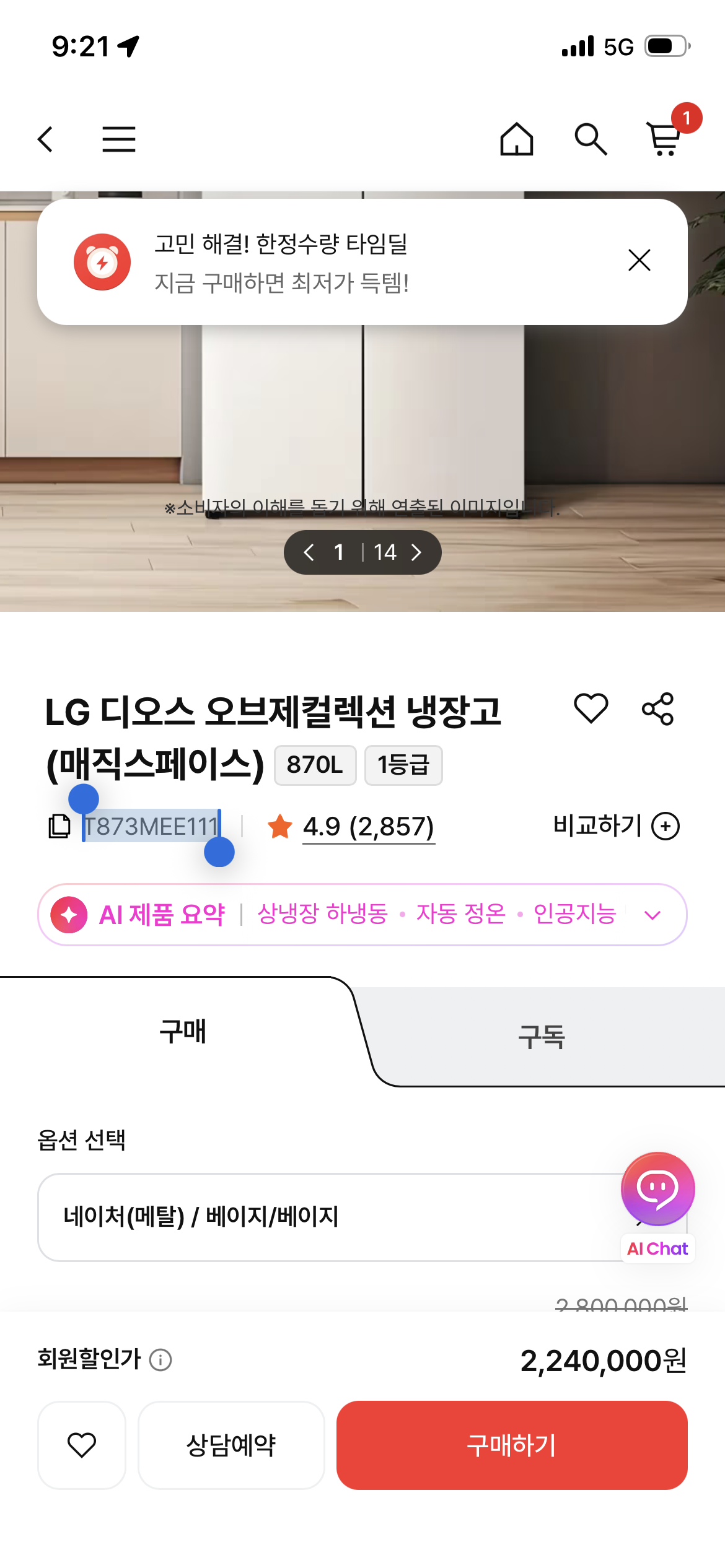Share this refrigerator product
725x1568 pixels.
(x=657, y=708)
